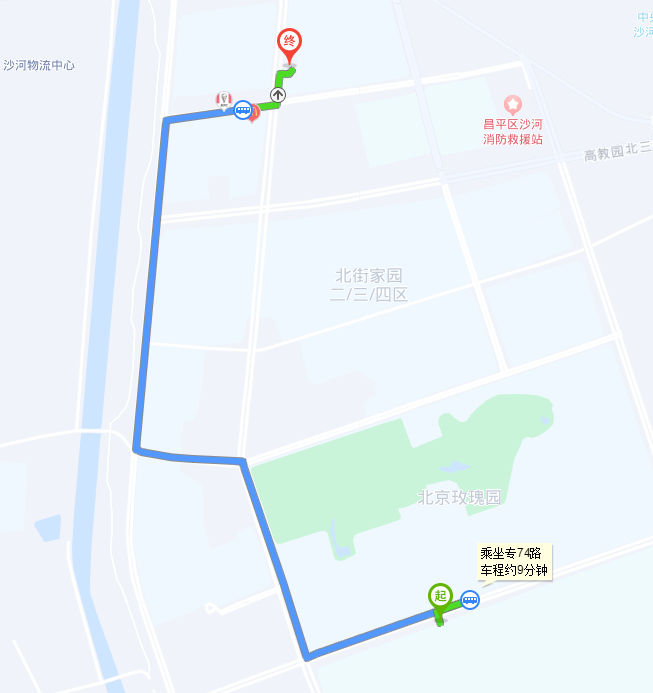Select the bus stop icon near the start
This screenshot has height=693, width=653.
click(470, 600)
